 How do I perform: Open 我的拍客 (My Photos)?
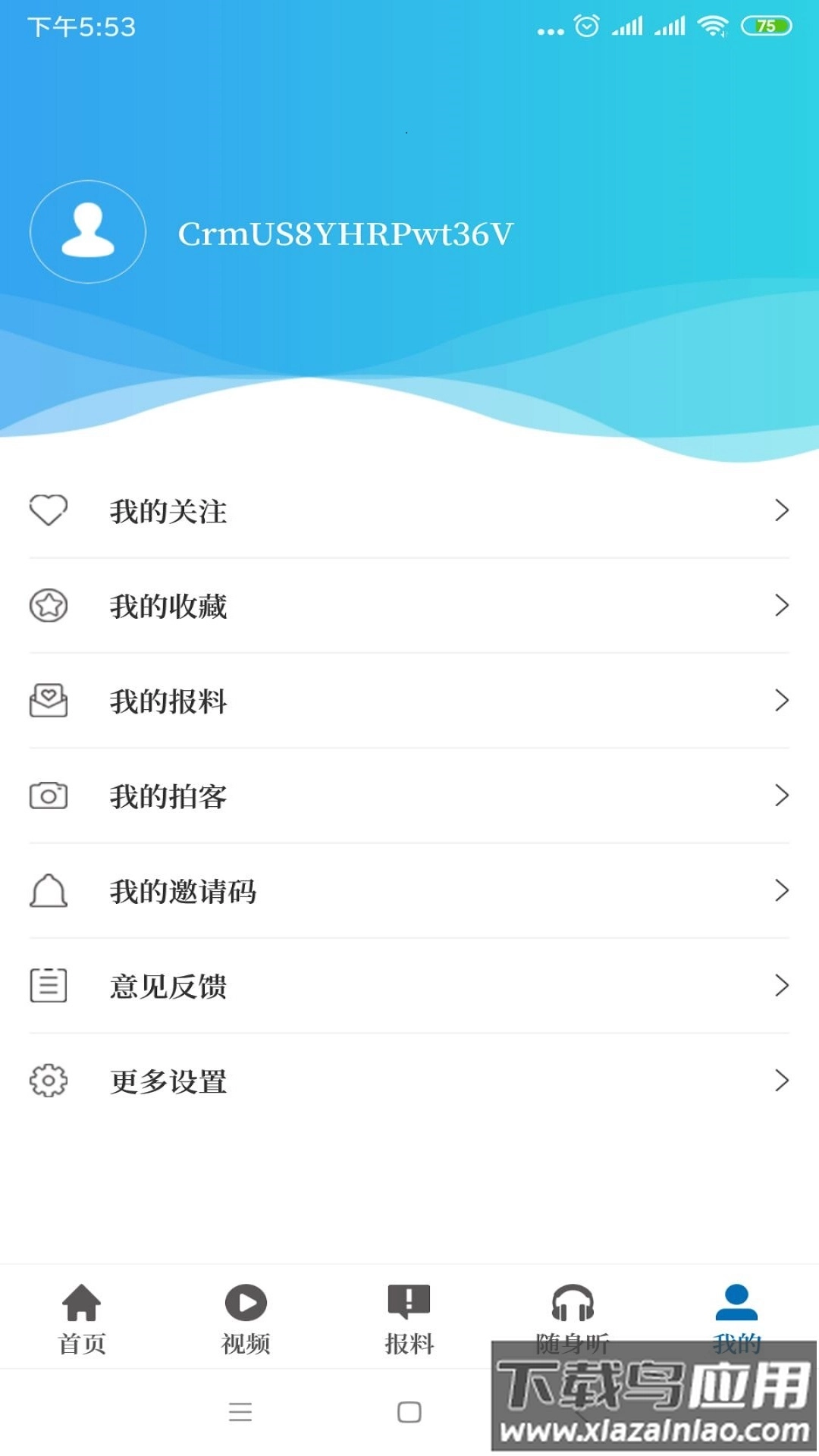409,795
